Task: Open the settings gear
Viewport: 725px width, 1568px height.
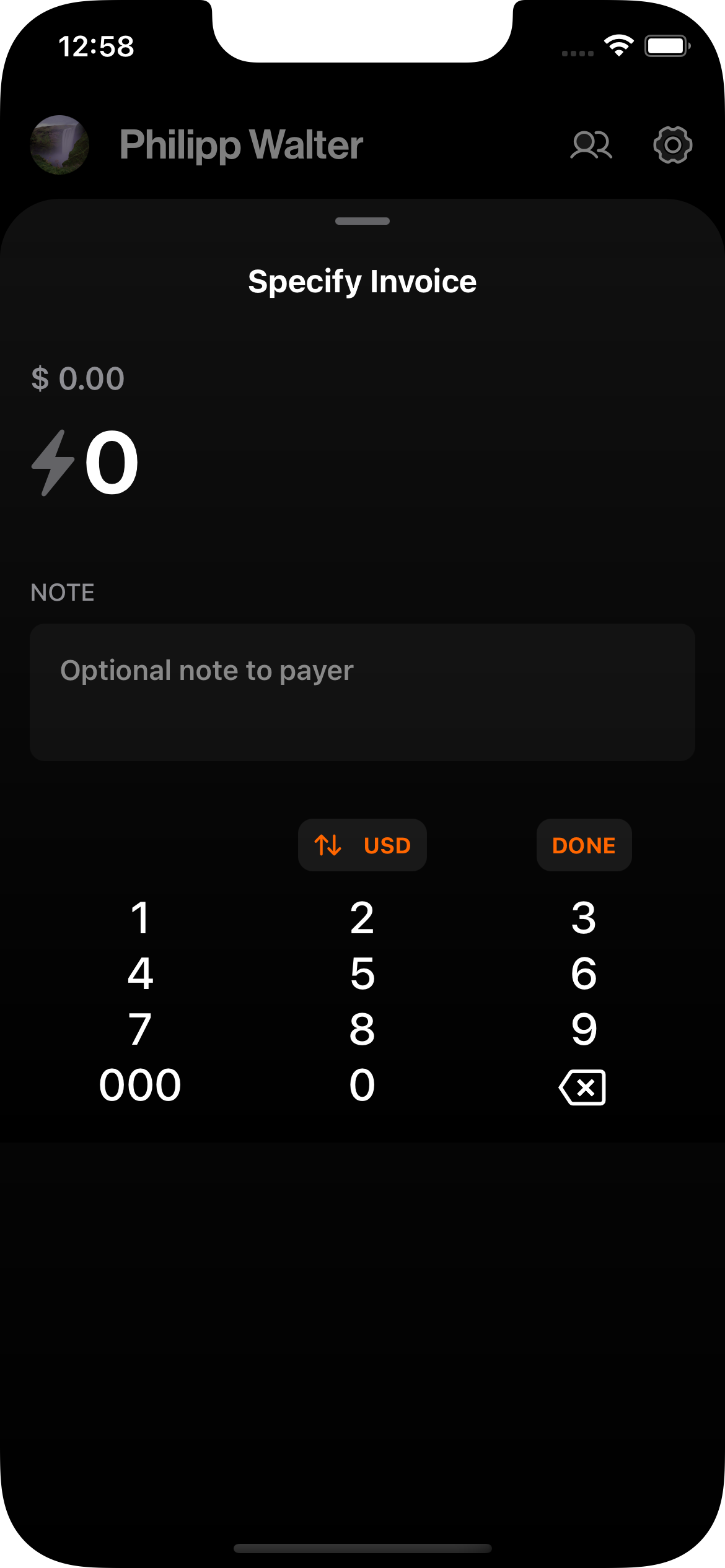Action: click(672, 144)
